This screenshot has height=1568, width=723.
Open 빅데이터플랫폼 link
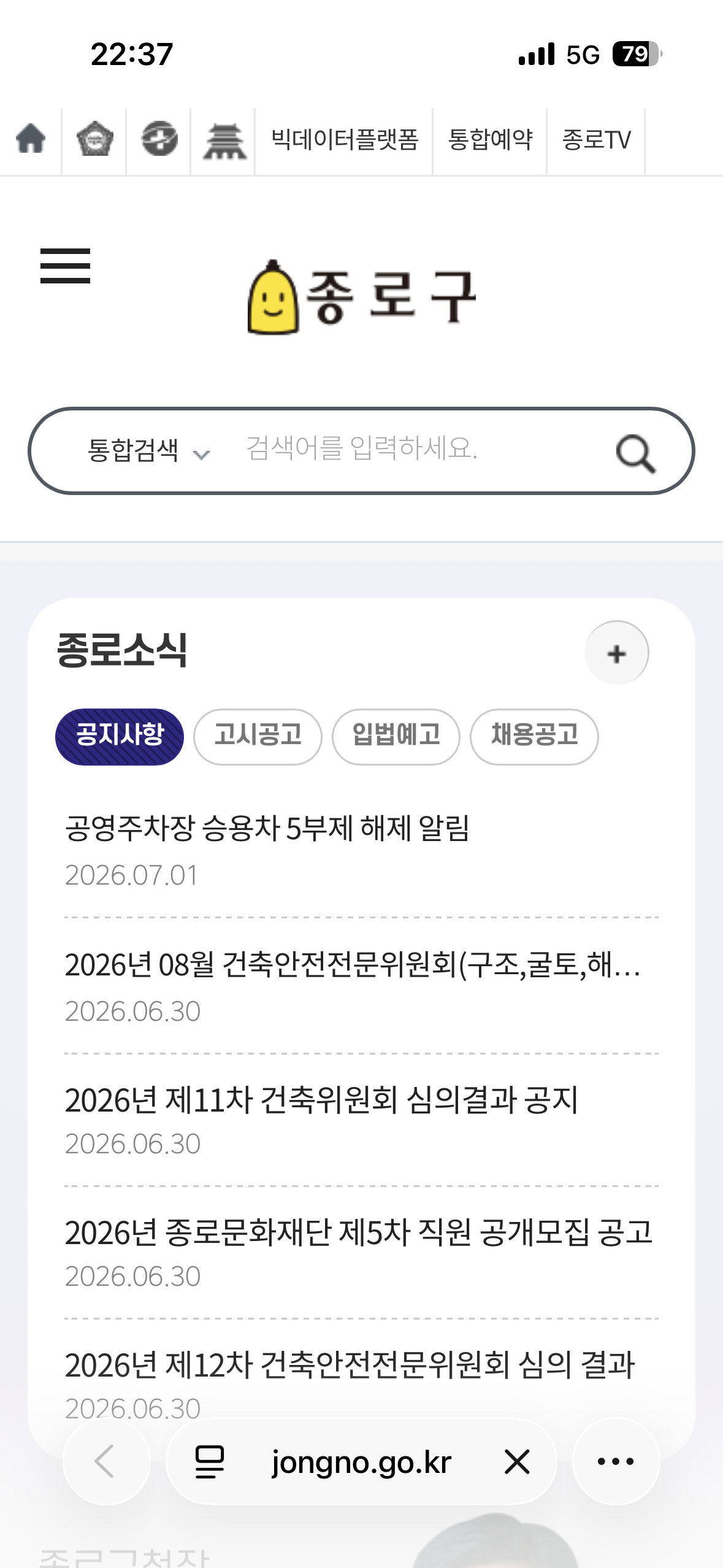click(344, 140)
